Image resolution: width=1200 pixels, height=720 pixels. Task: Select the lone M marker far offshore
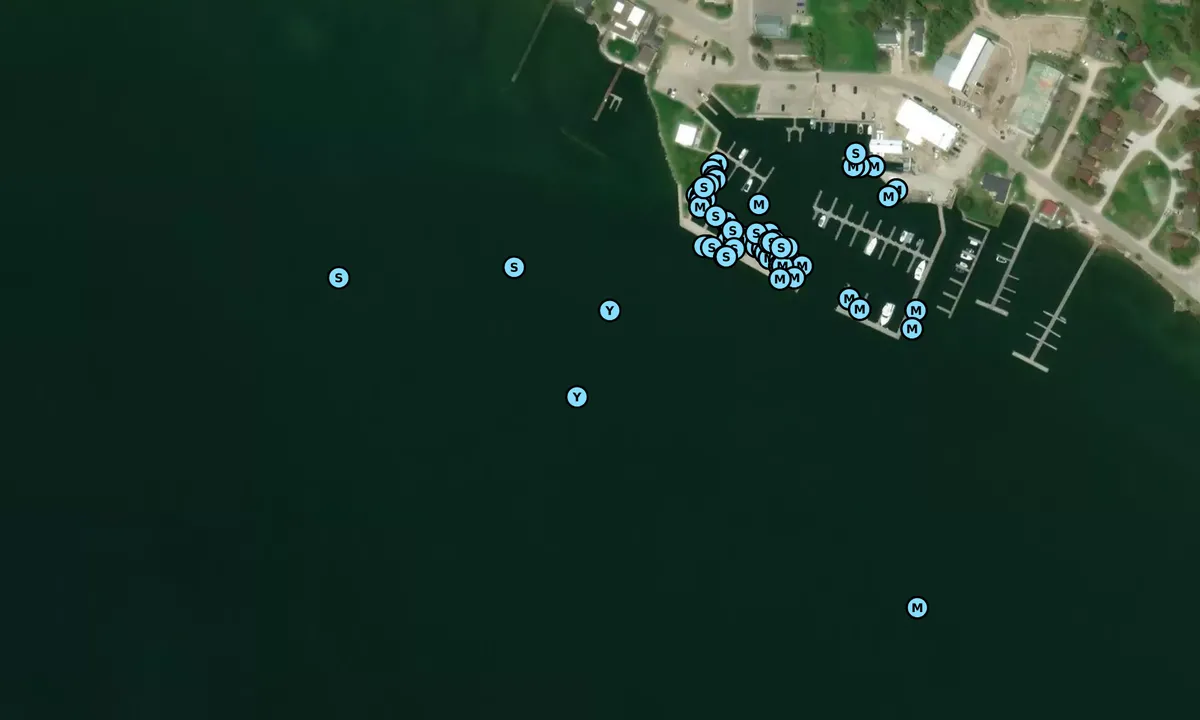click(x=917, y=608)
